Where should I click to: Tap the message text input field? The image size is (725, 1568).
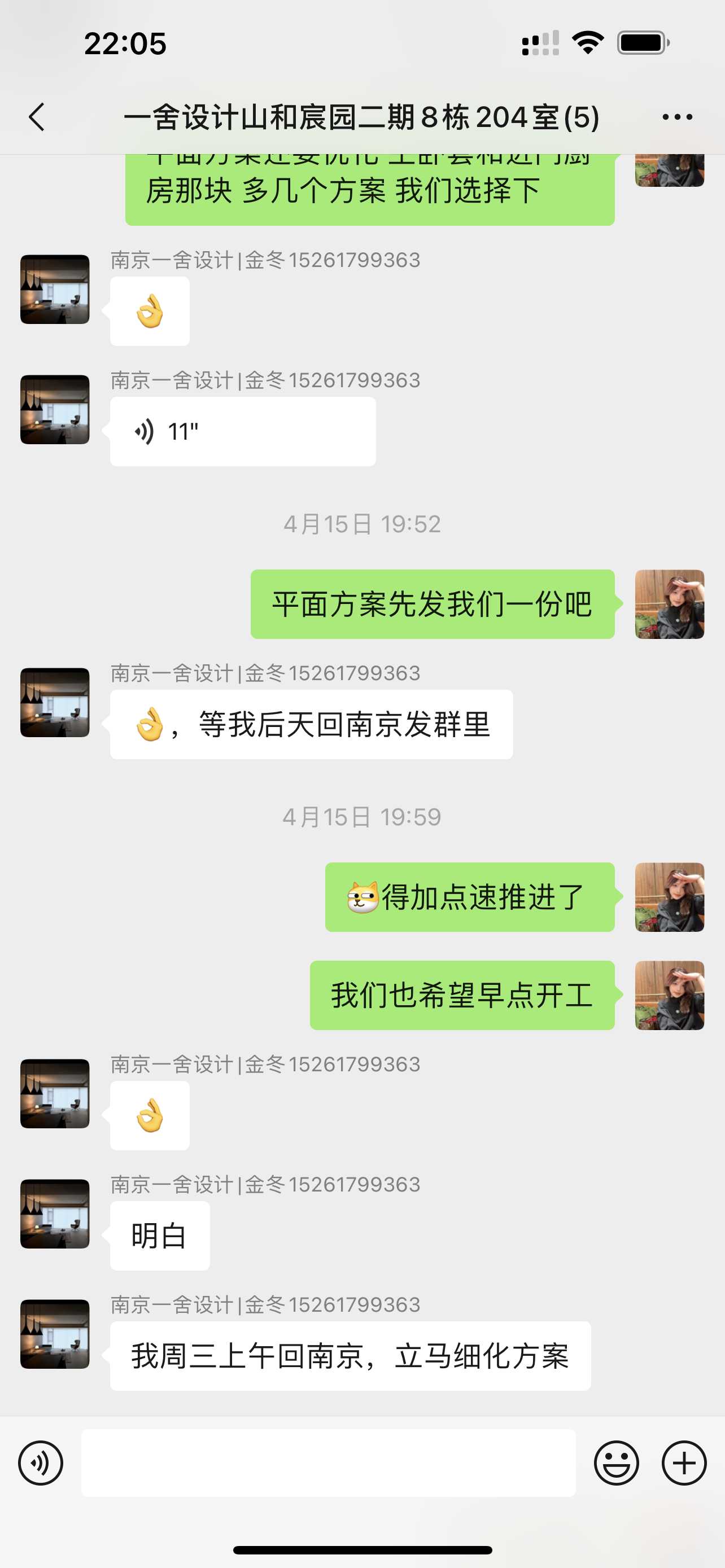click(x=328, y=1462)
